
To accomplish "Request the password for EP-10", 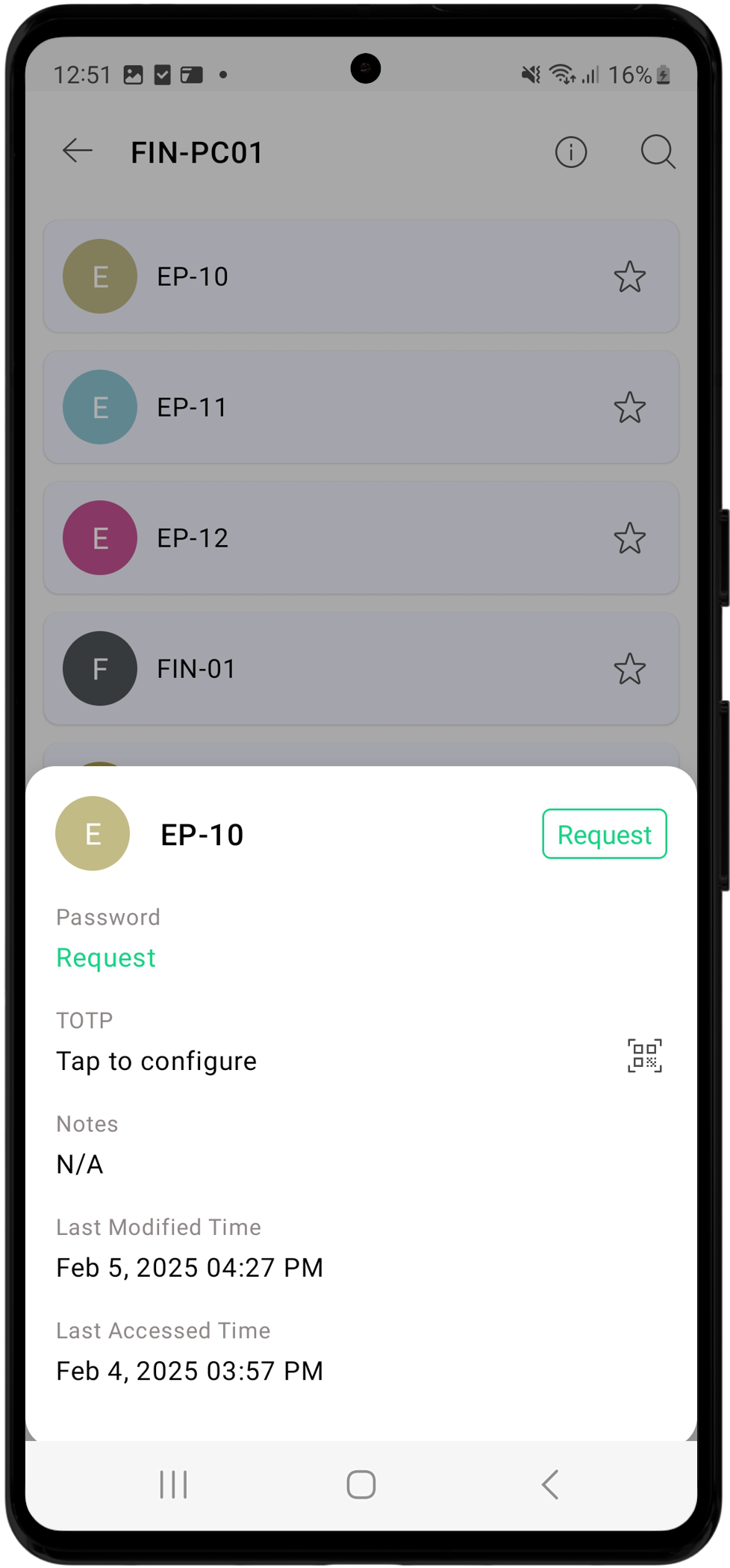I will tap(105, 957).
